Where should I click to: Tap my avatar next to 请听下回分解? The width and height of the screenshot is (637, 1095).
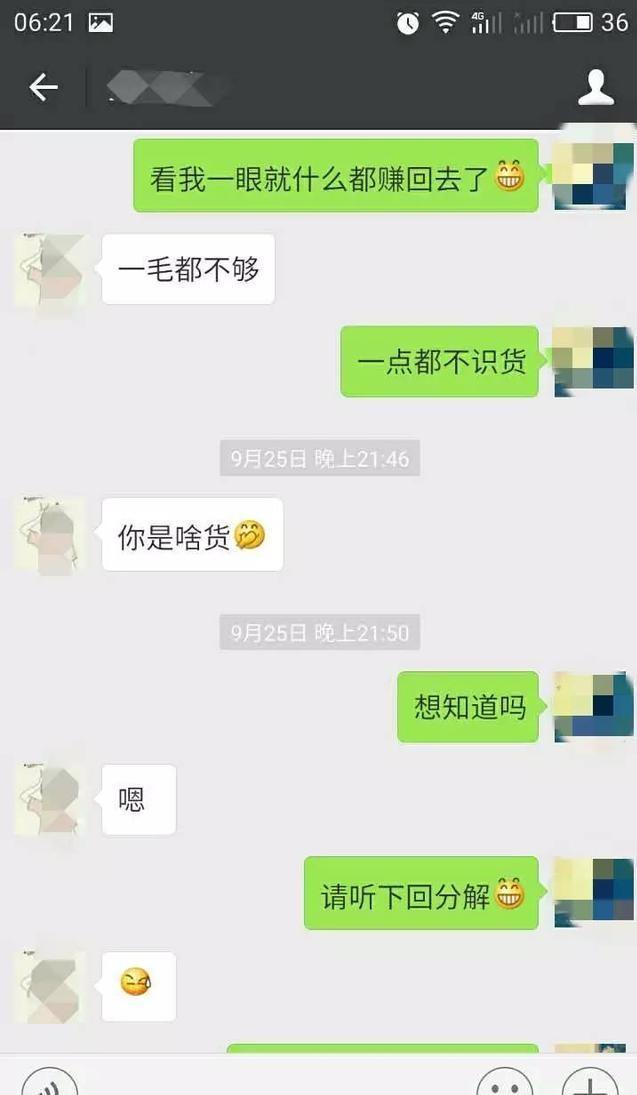(x=593, y=893)
